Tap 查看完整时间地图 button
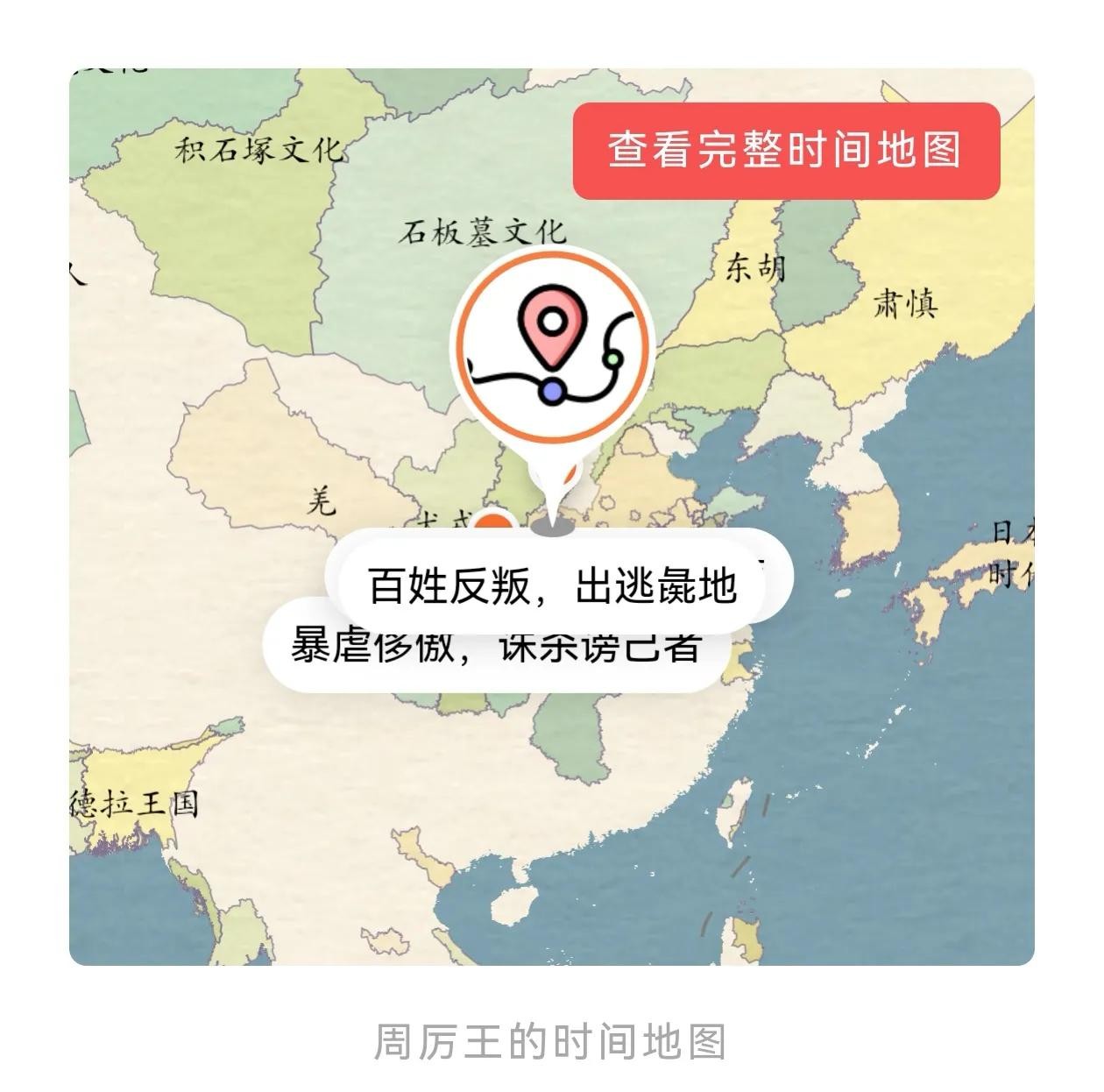This screenshot has width=1104, height=1092. (x=786, y=151)
